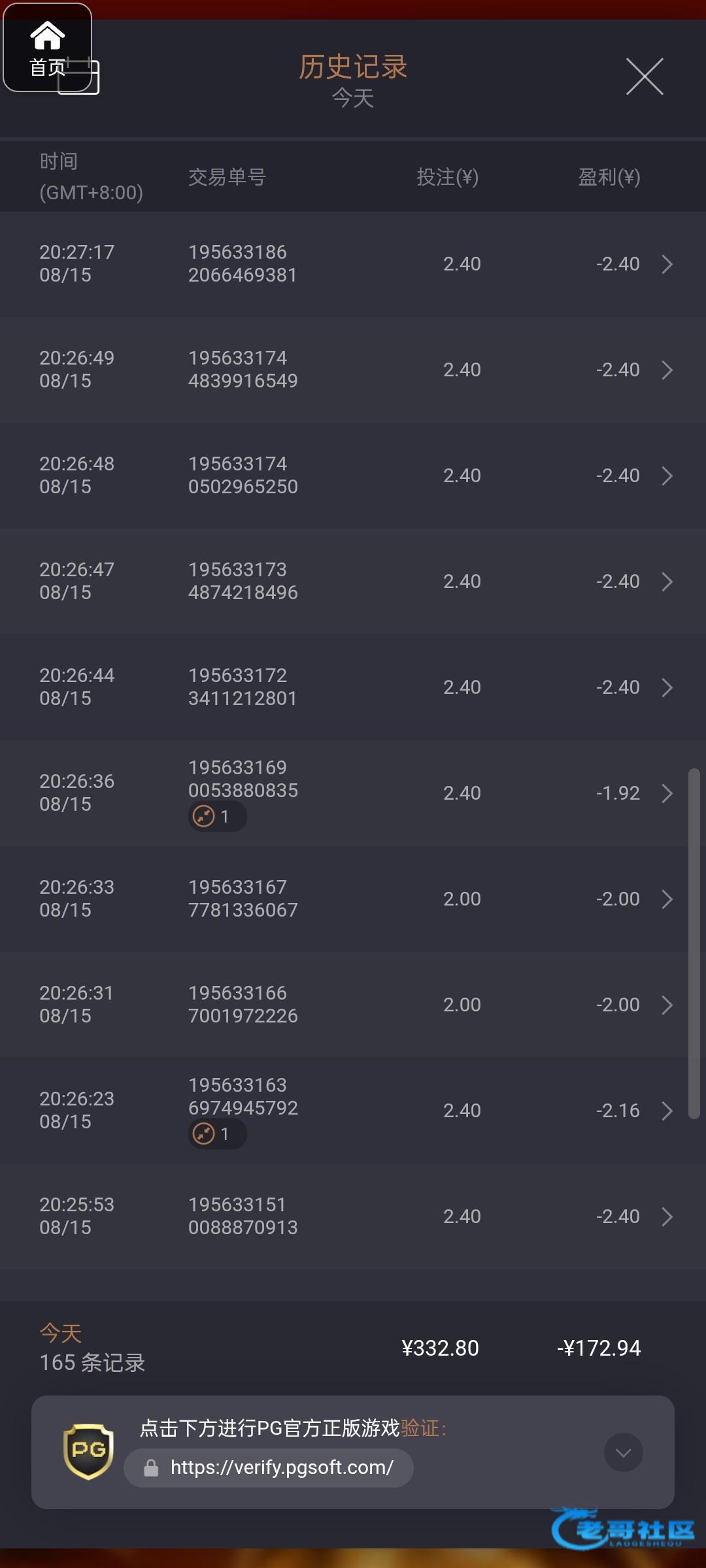View the 20:25:53 transaction details
The width and height of the screenshot is (706, 1568).
[353, 1217]
